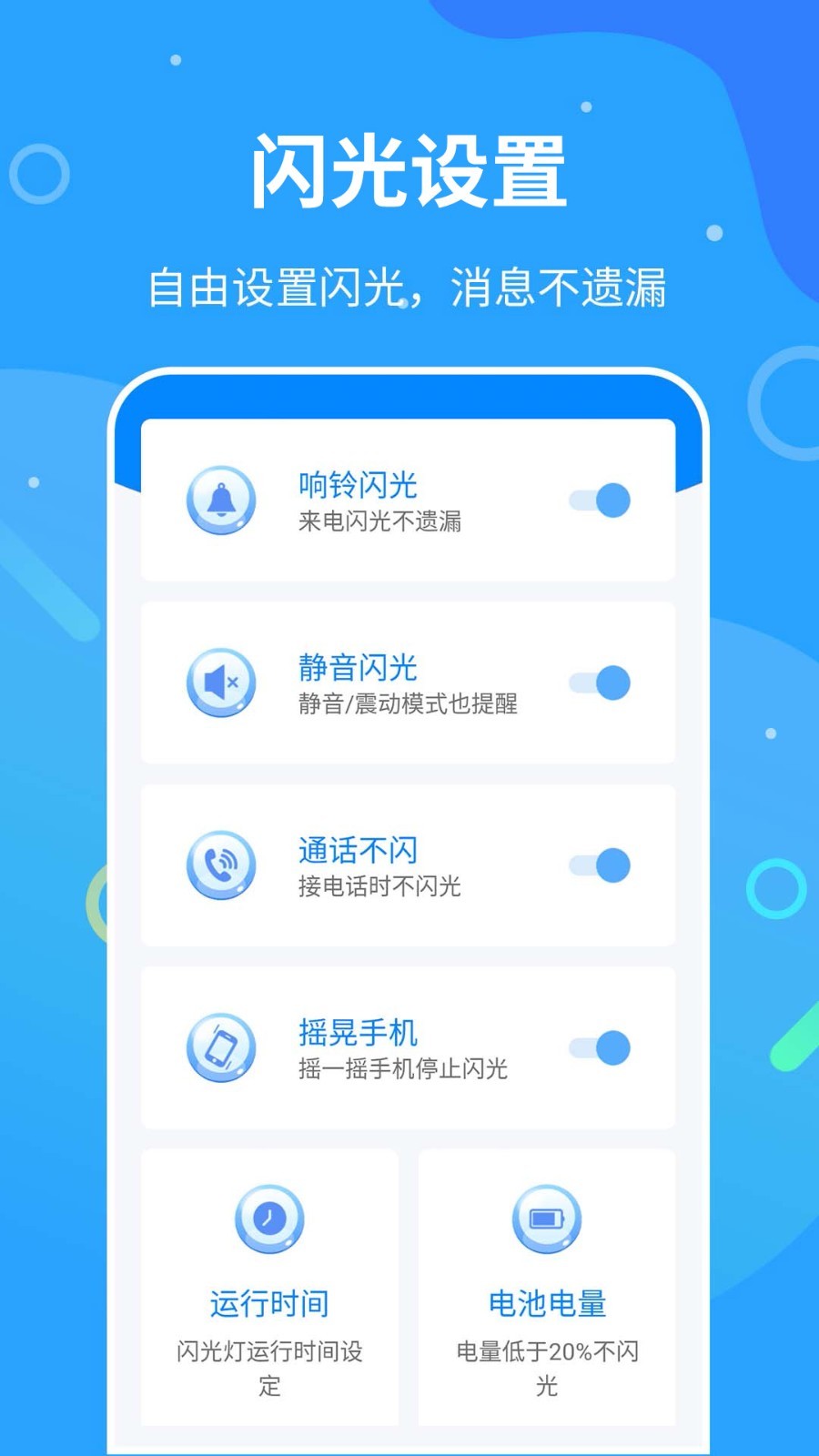819x1456 pixels.
Task: Toggle the 摇晃手机 switch
Action: [600, 1047]
